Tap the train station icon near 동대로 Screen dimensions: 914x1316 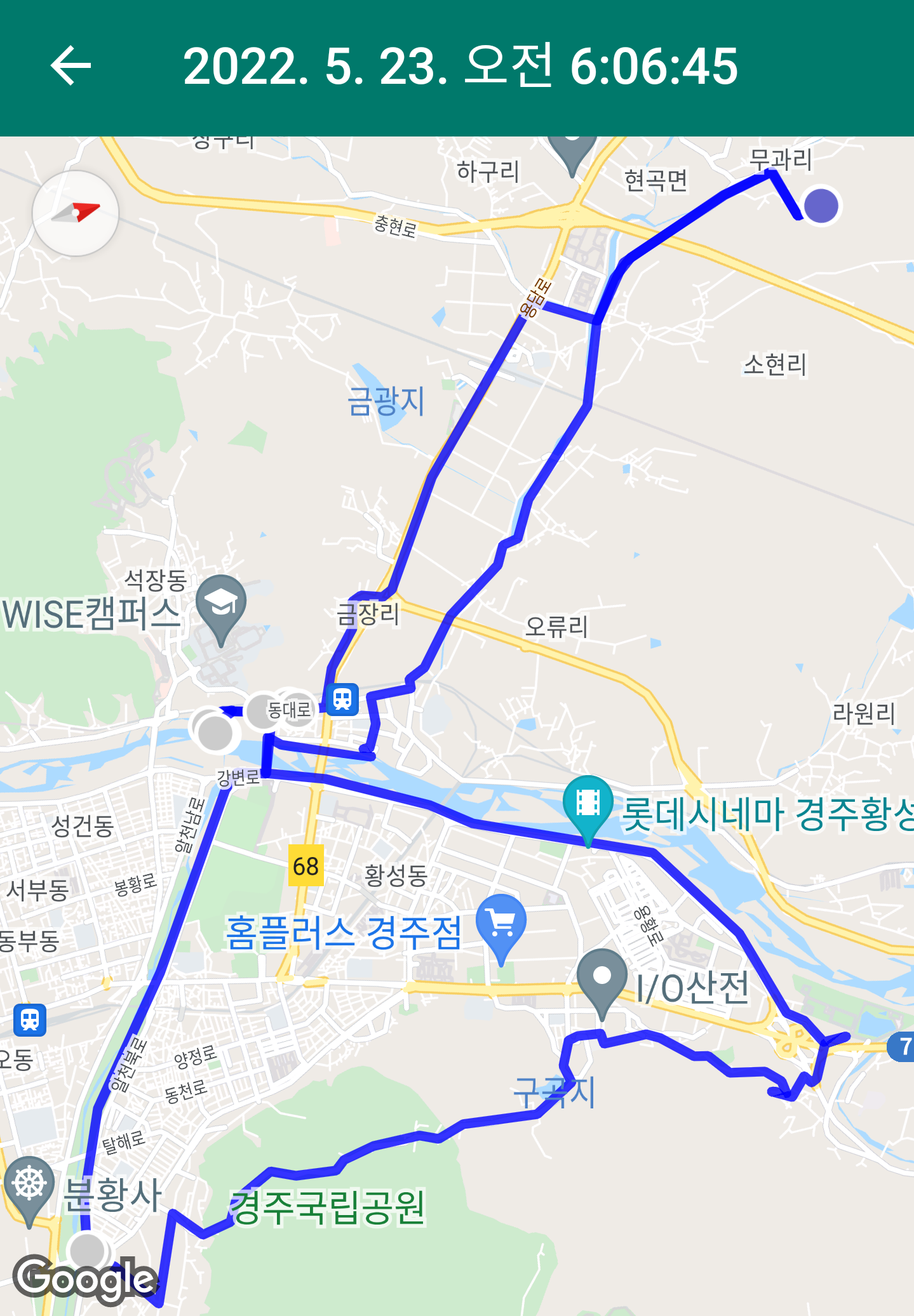(343, 700)
